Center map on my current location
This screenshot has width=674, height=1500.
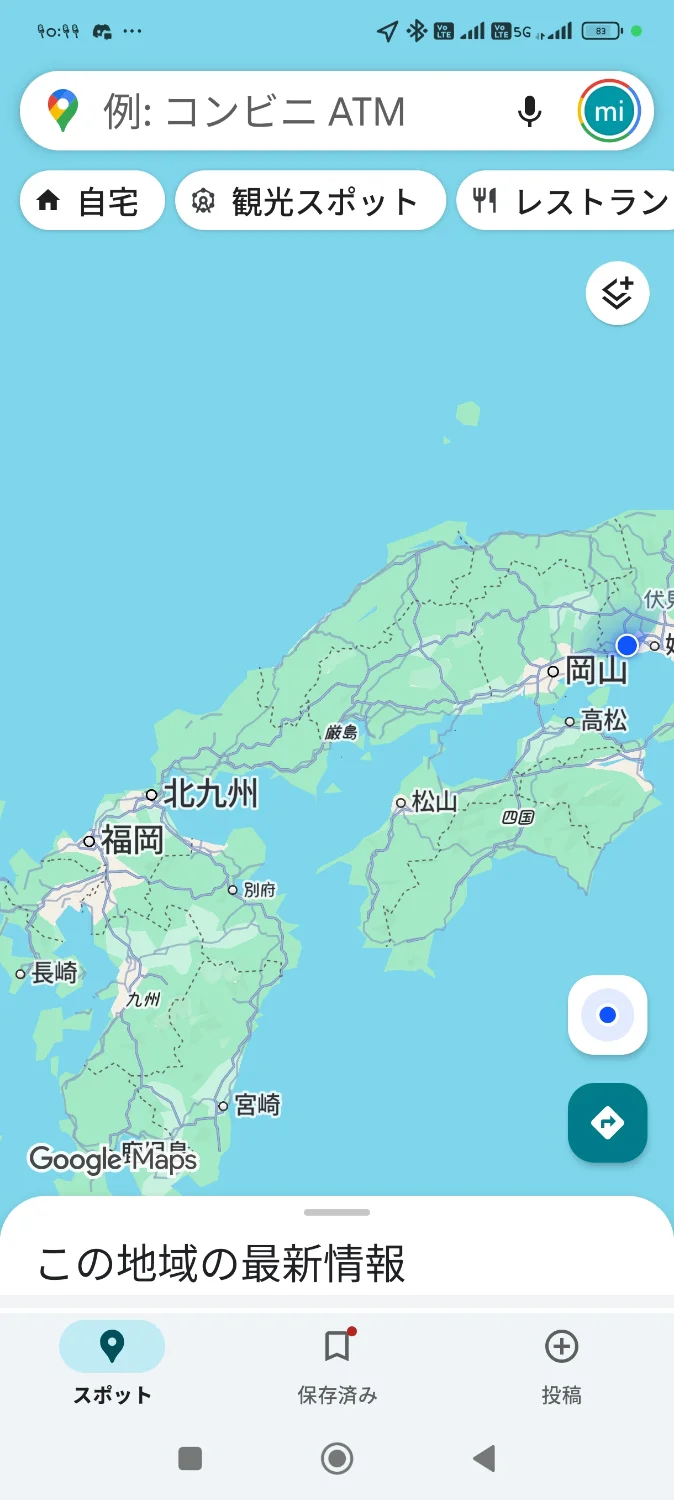pos(608,1015)
